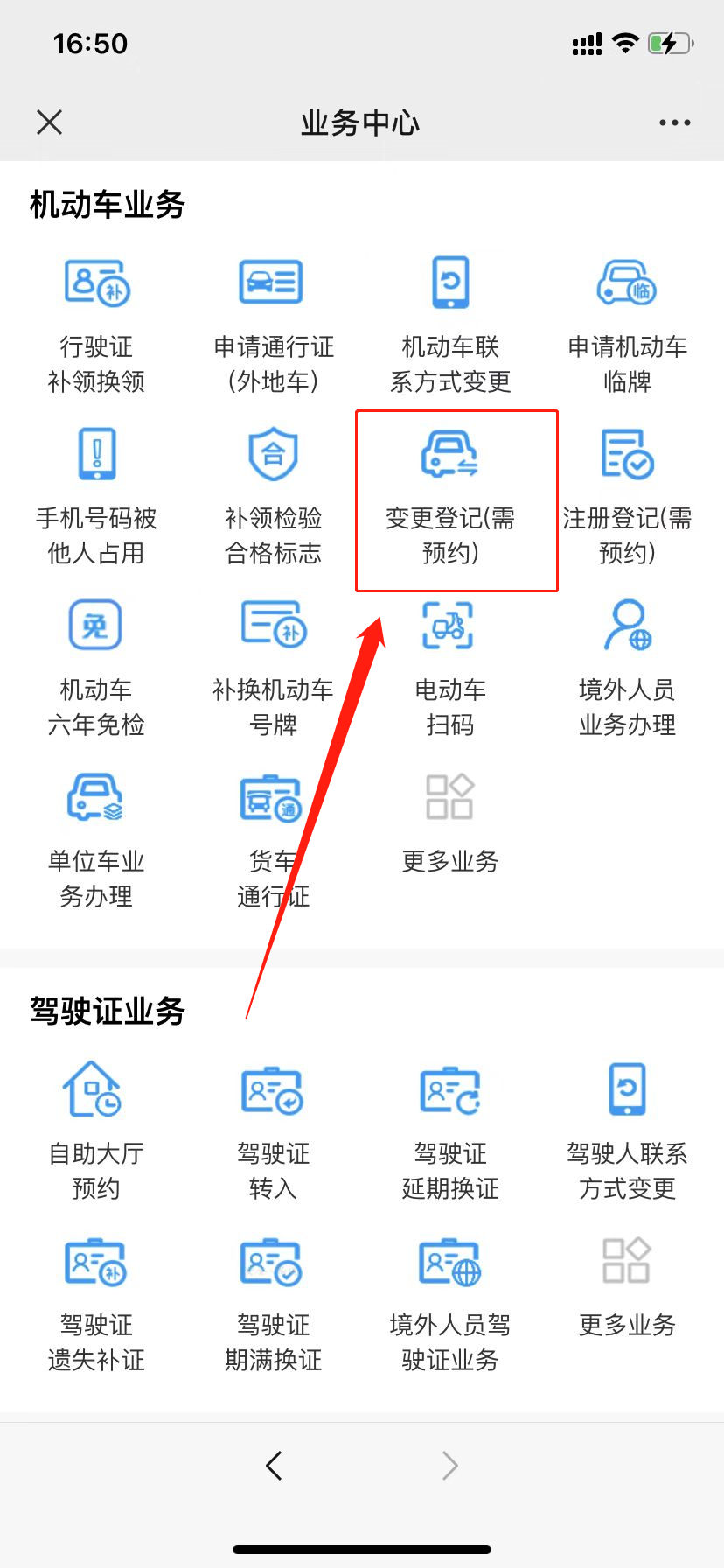The height and width of the screenshot is (1568, 724).
Task: Go back with the bottom left arrow
Action: pos(274,1465)
